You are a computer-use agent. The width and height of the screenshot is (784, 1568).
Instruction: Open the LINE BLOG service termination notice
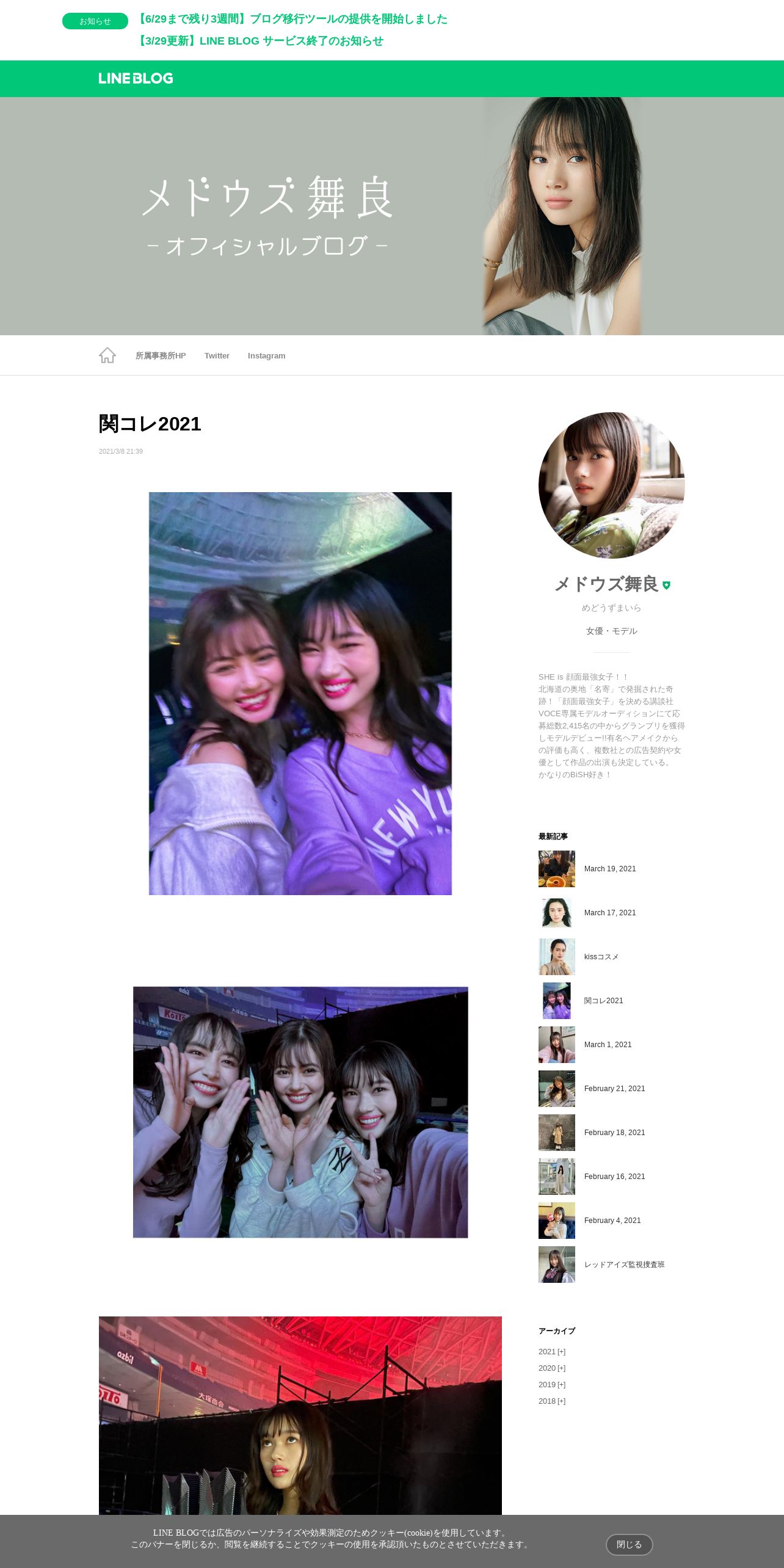[259, 41]
